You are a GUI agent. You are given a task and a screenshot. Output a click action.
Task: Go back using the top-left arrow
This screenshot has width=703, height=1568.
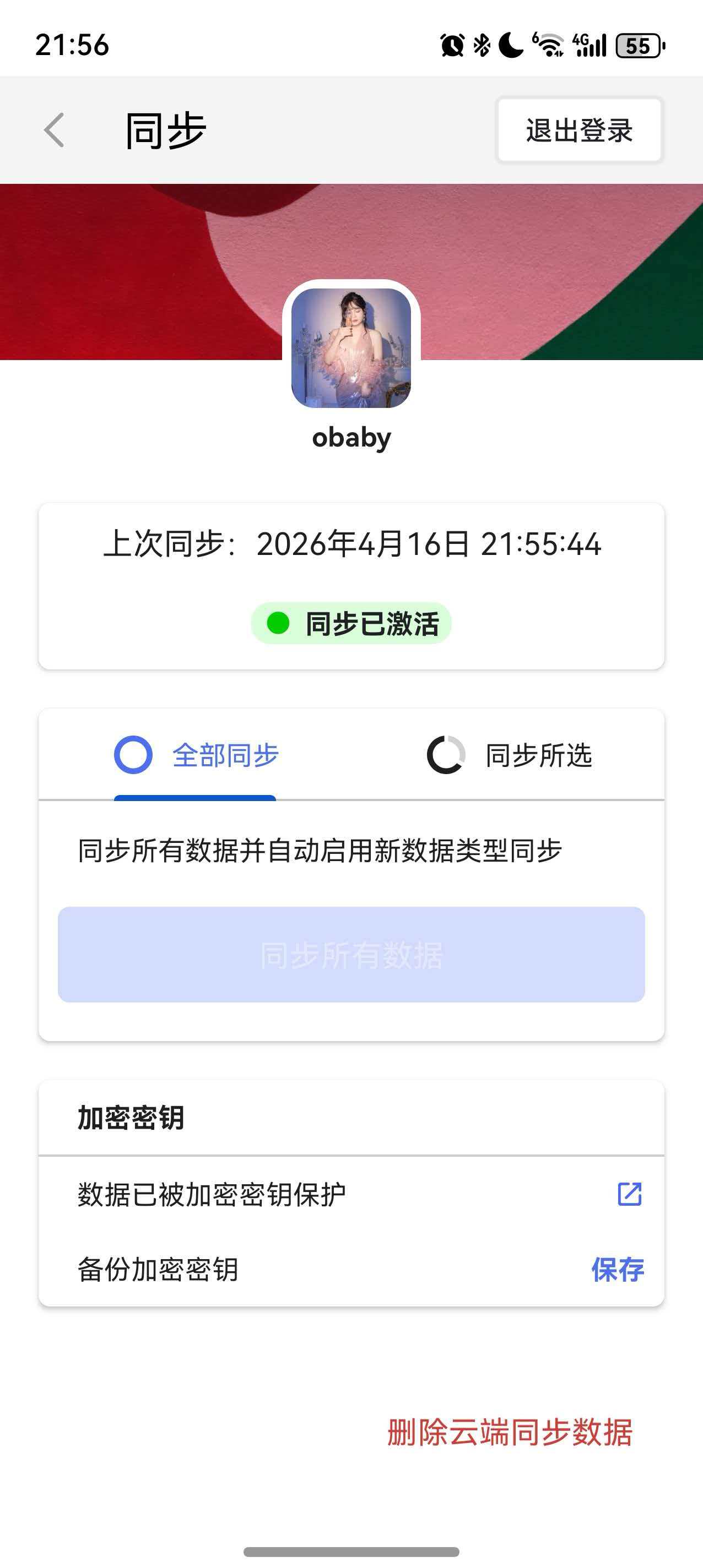click(x=54, y=129)
